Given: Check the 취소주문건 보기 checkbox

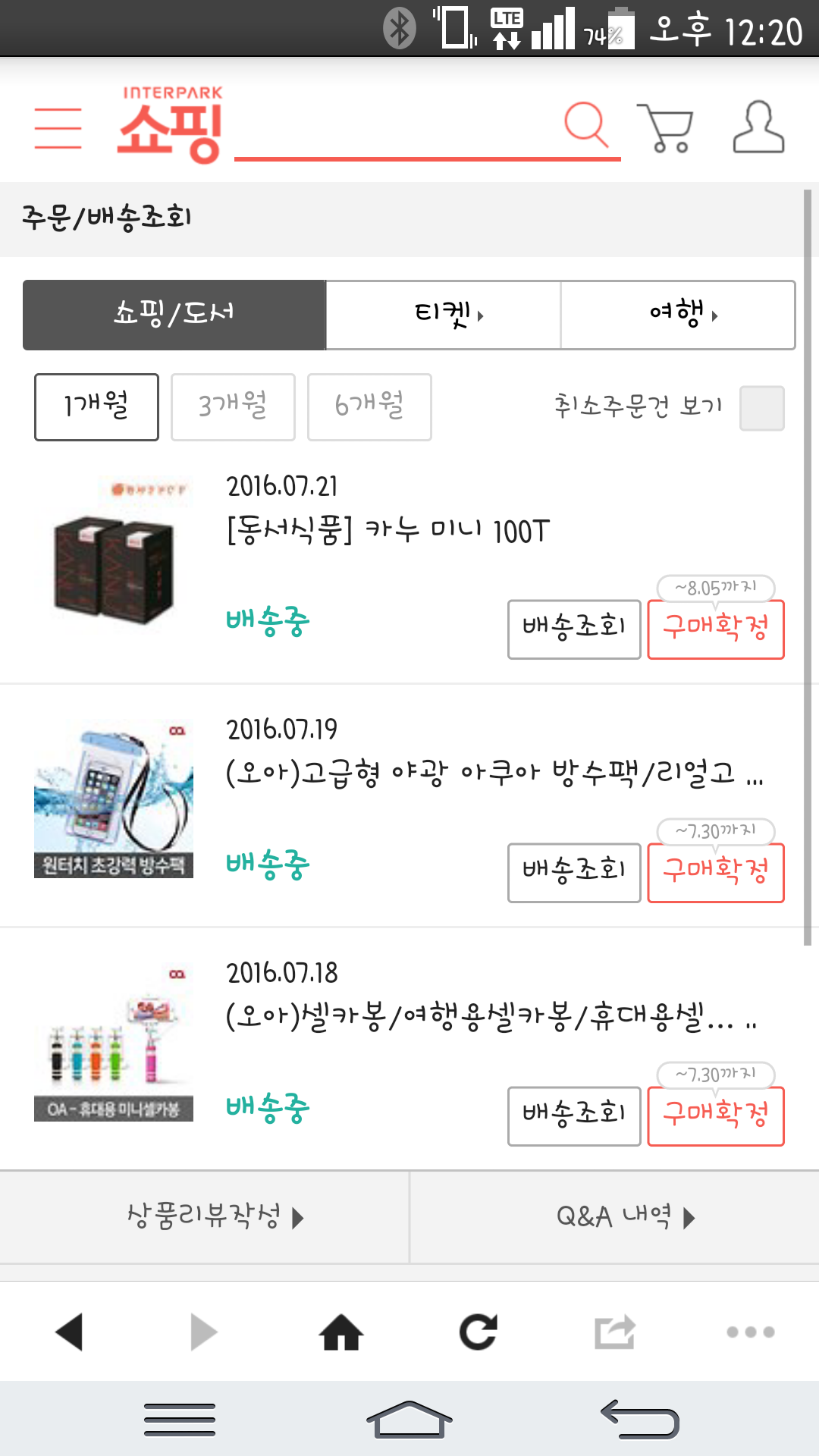Looking at the screenshot, I should pos(761,408).
